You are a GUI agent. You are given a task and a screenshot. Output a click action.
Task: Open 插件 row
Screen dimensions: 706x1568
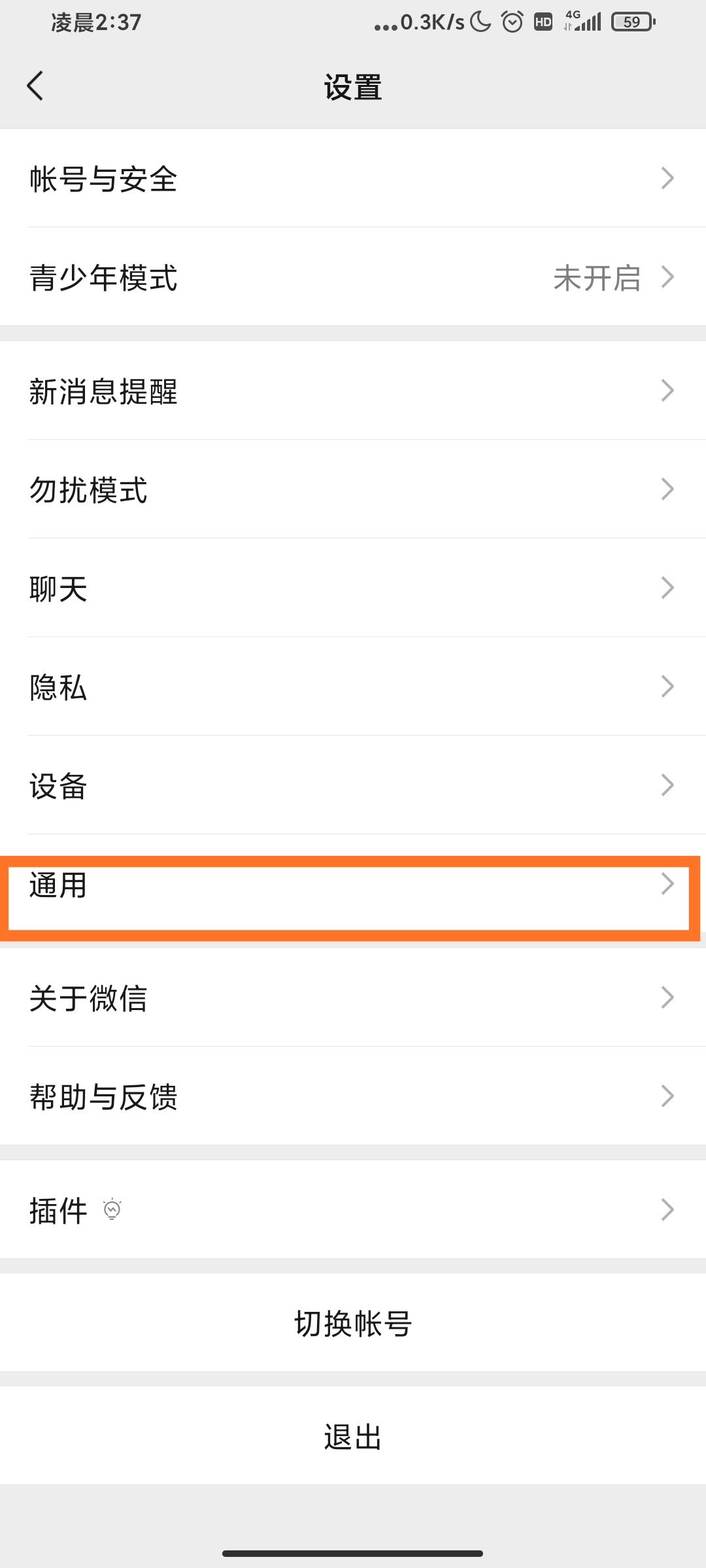pos(353,1210)
